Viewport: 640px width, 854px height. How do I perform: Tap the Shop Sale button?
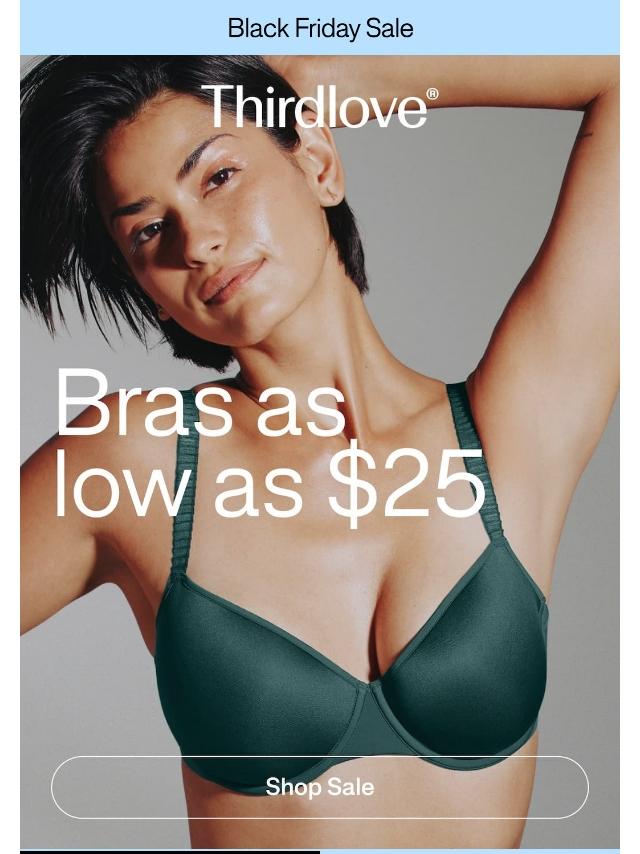click(x=320, y=787)
